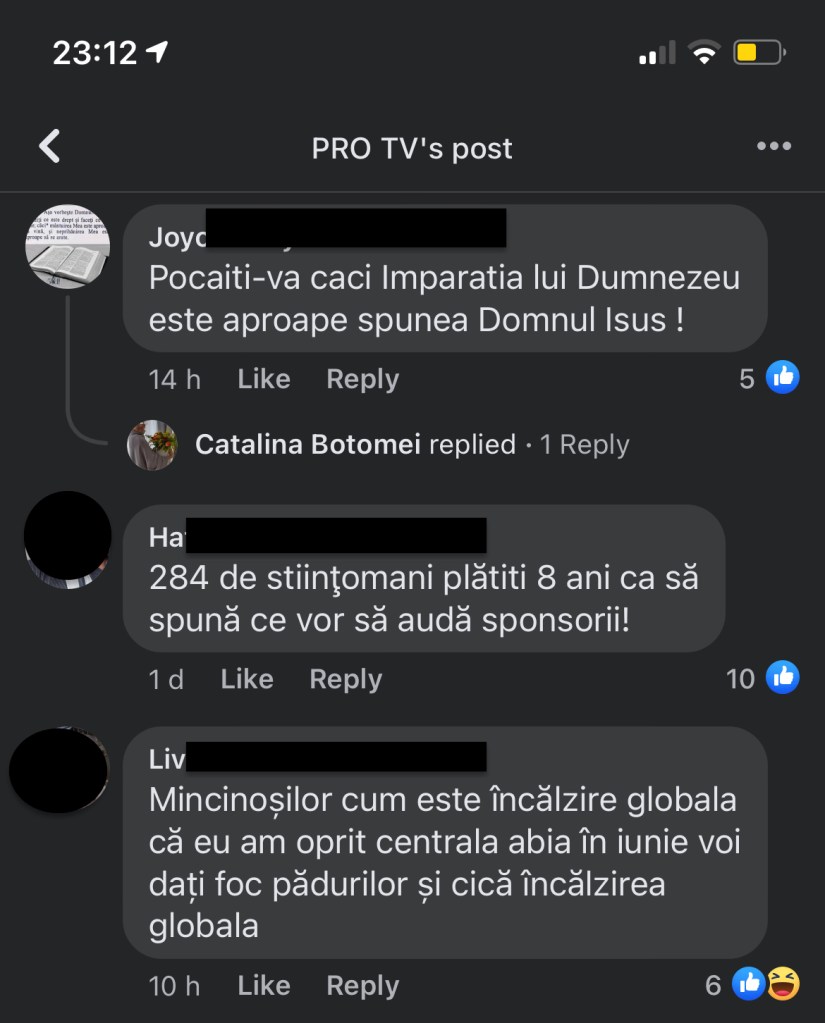825x1023 pixels.
Task: Open the profile with the Bible avatar
Action: tap(67, 247)
